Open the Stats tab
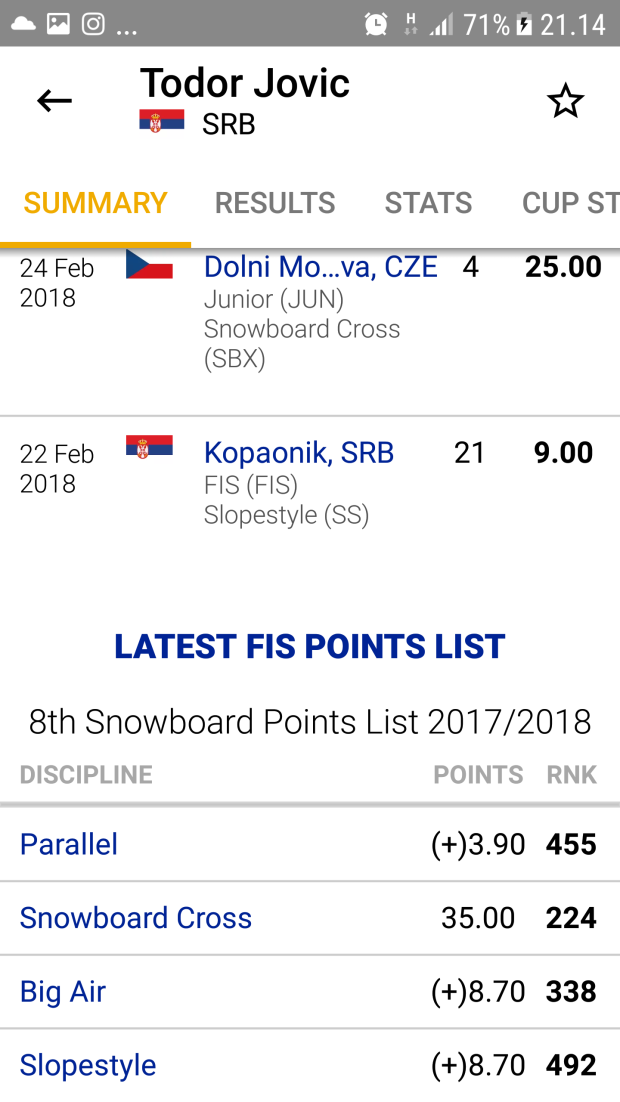620x1102 pixels. pos(428,203)
